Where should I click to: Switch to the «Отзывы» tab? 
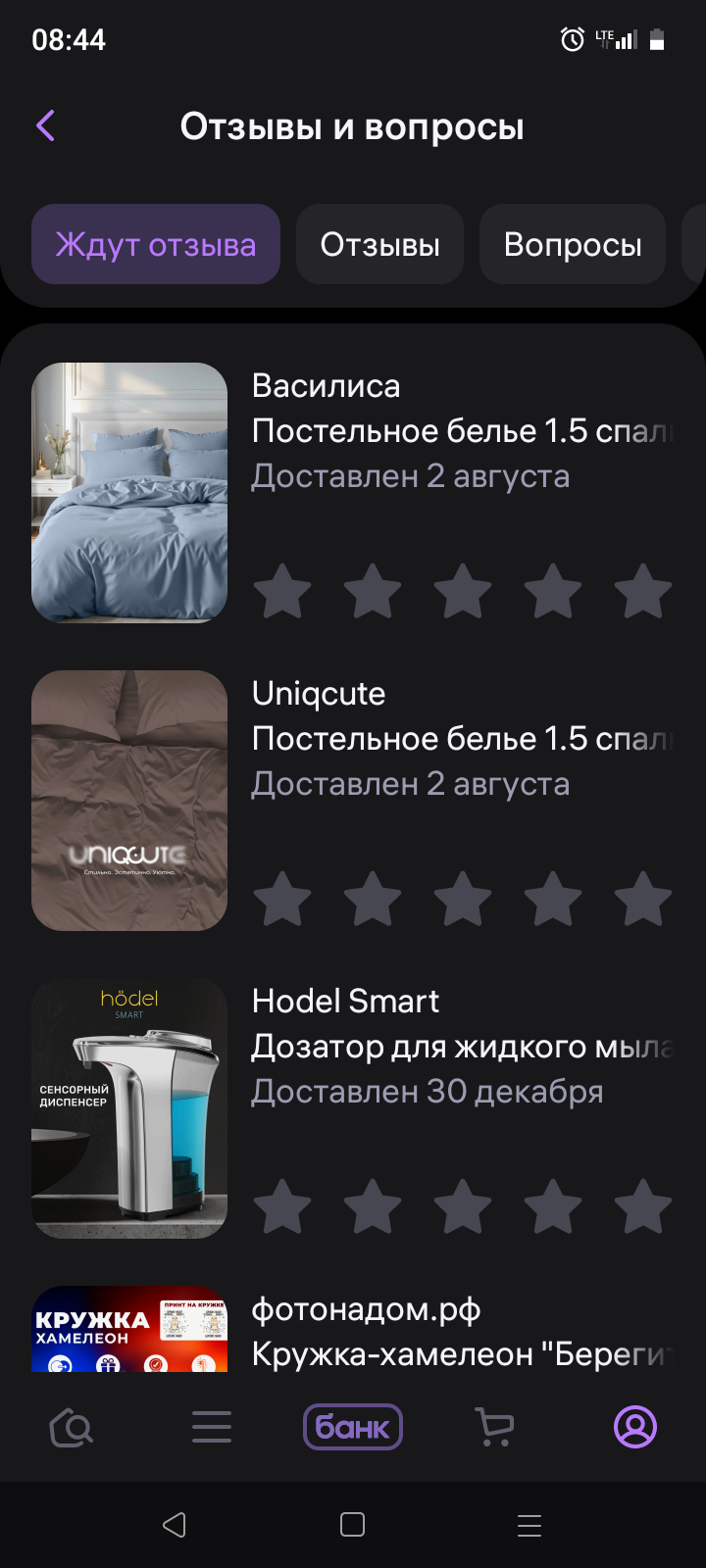[379, 245]
